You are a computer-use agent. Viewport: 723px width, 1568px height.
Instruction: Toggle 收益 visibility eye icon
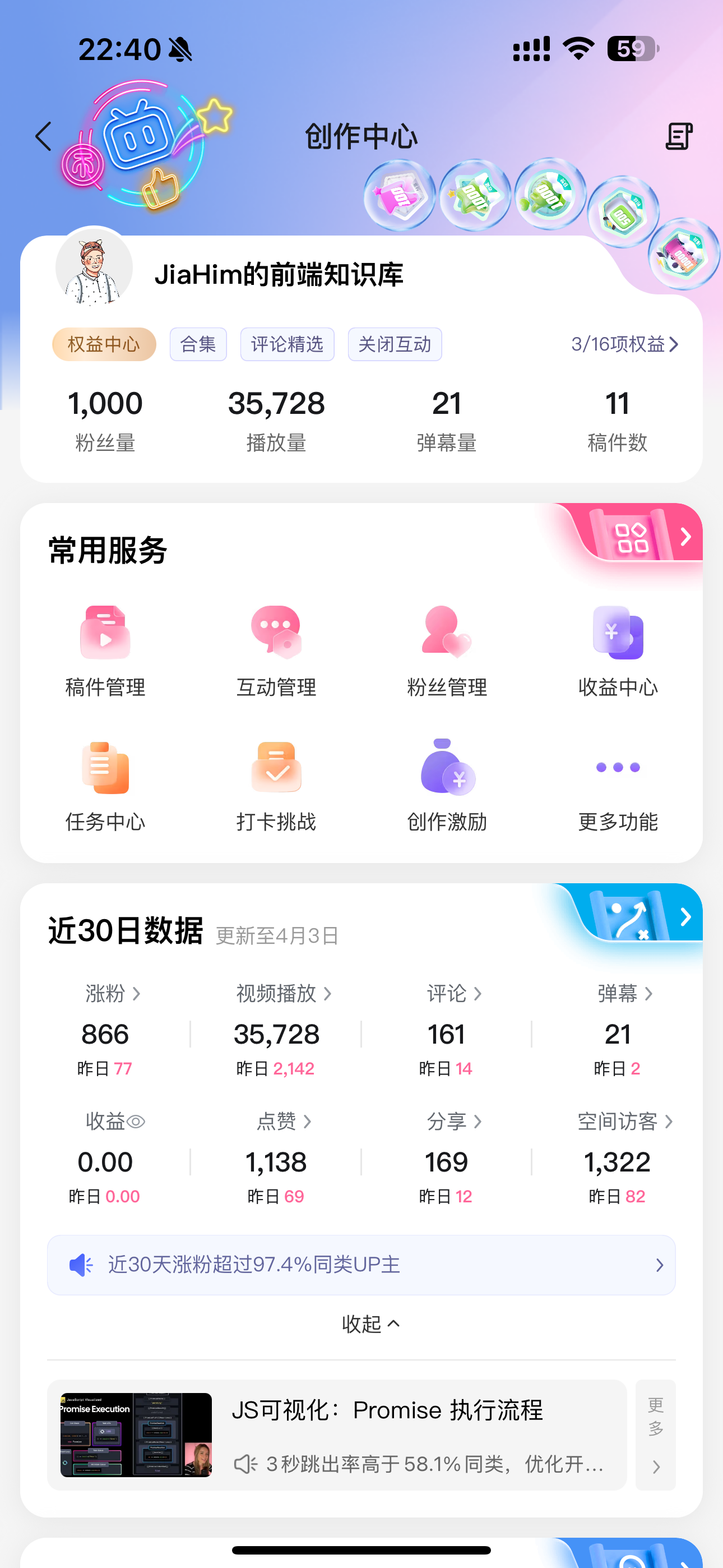pos(136,1121)
